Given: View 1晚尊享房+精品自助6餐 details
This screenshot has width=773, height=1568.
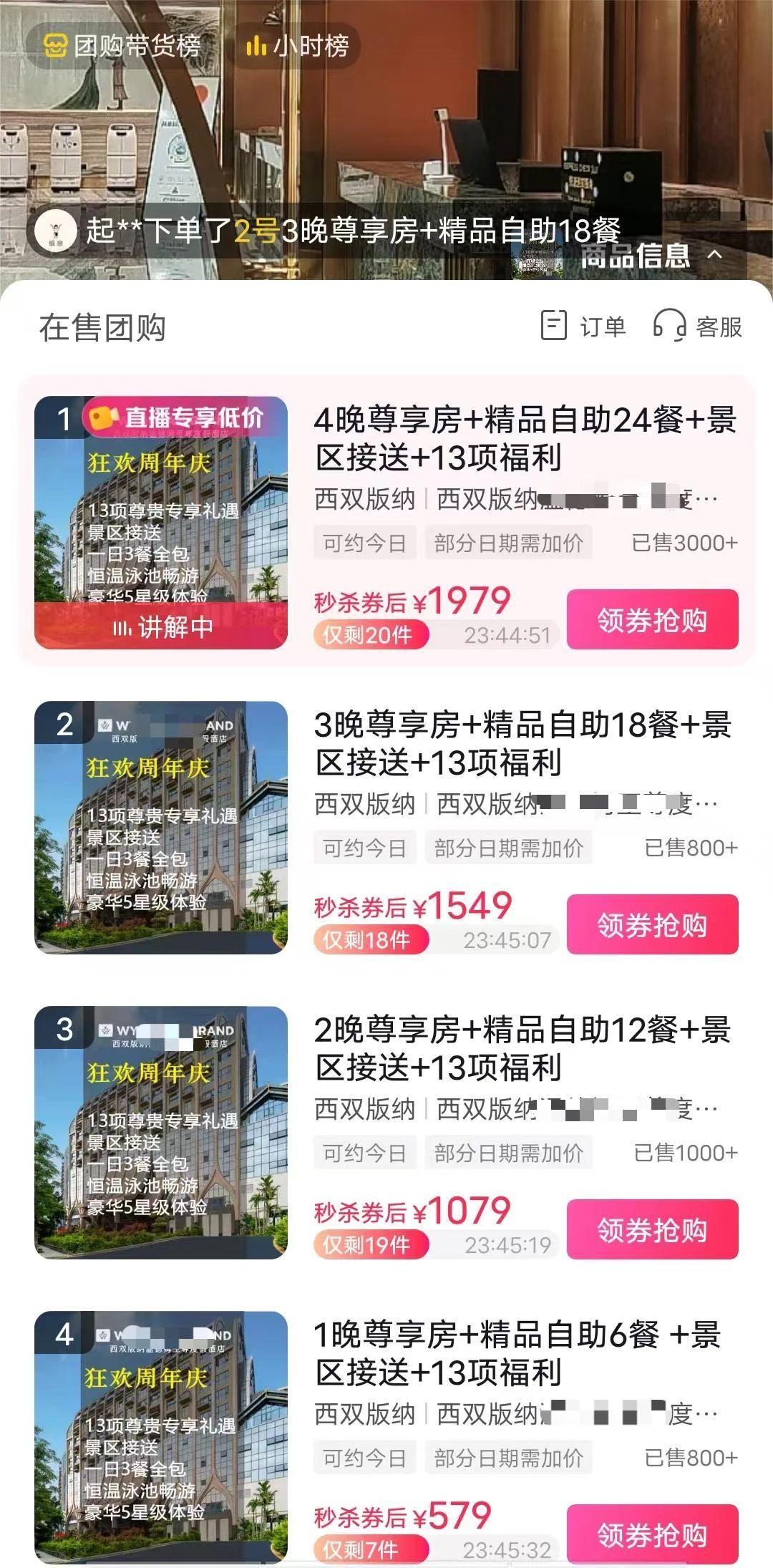Looking at the screenshot, I should click(x=517, y=1353).
